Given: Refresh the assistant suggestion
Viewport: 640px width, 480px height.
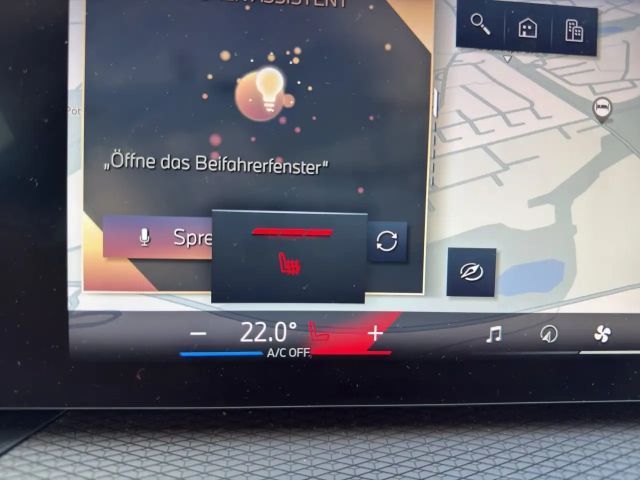Looking at the screenshot, I should (387, 241).
